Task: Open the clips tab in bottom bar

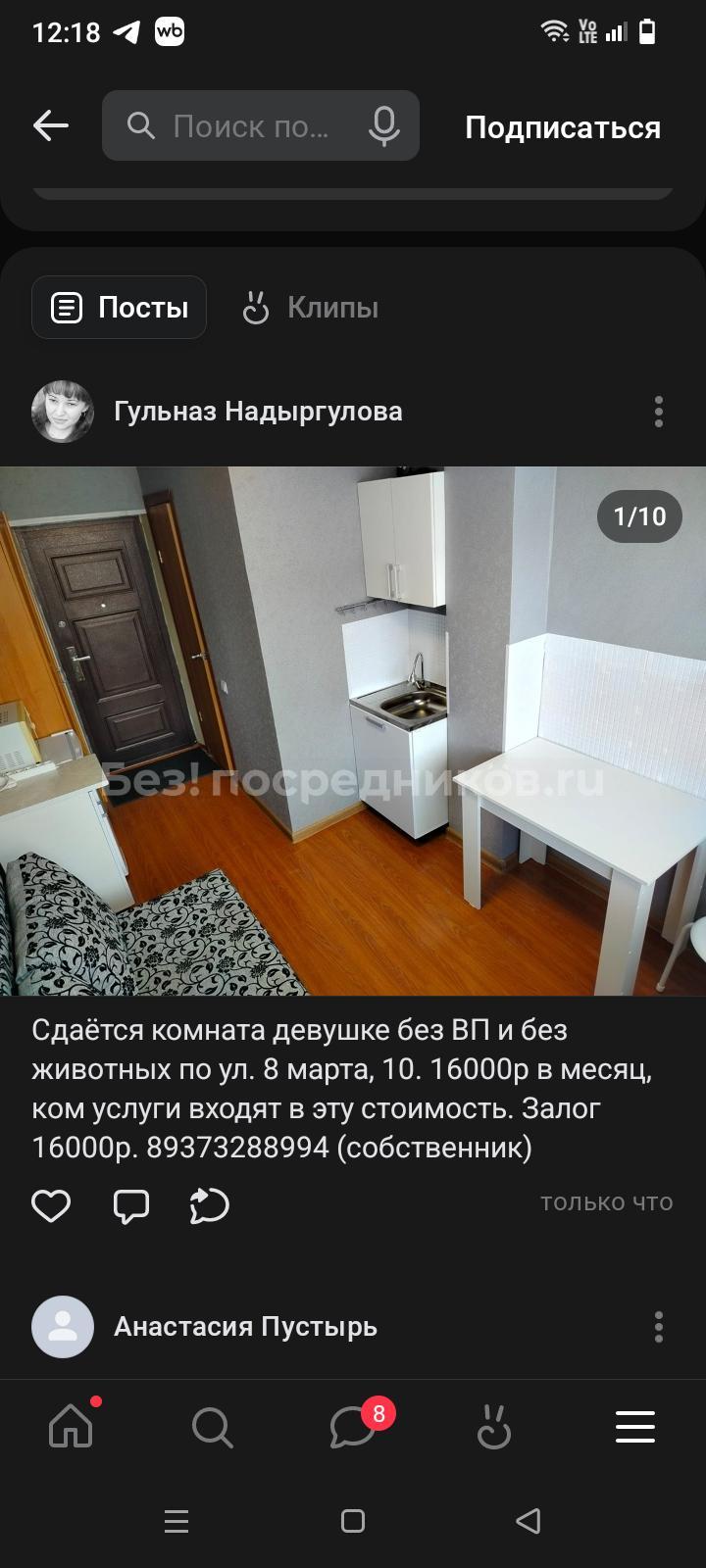Action: pyautogui.click(x=494, y=1427)
